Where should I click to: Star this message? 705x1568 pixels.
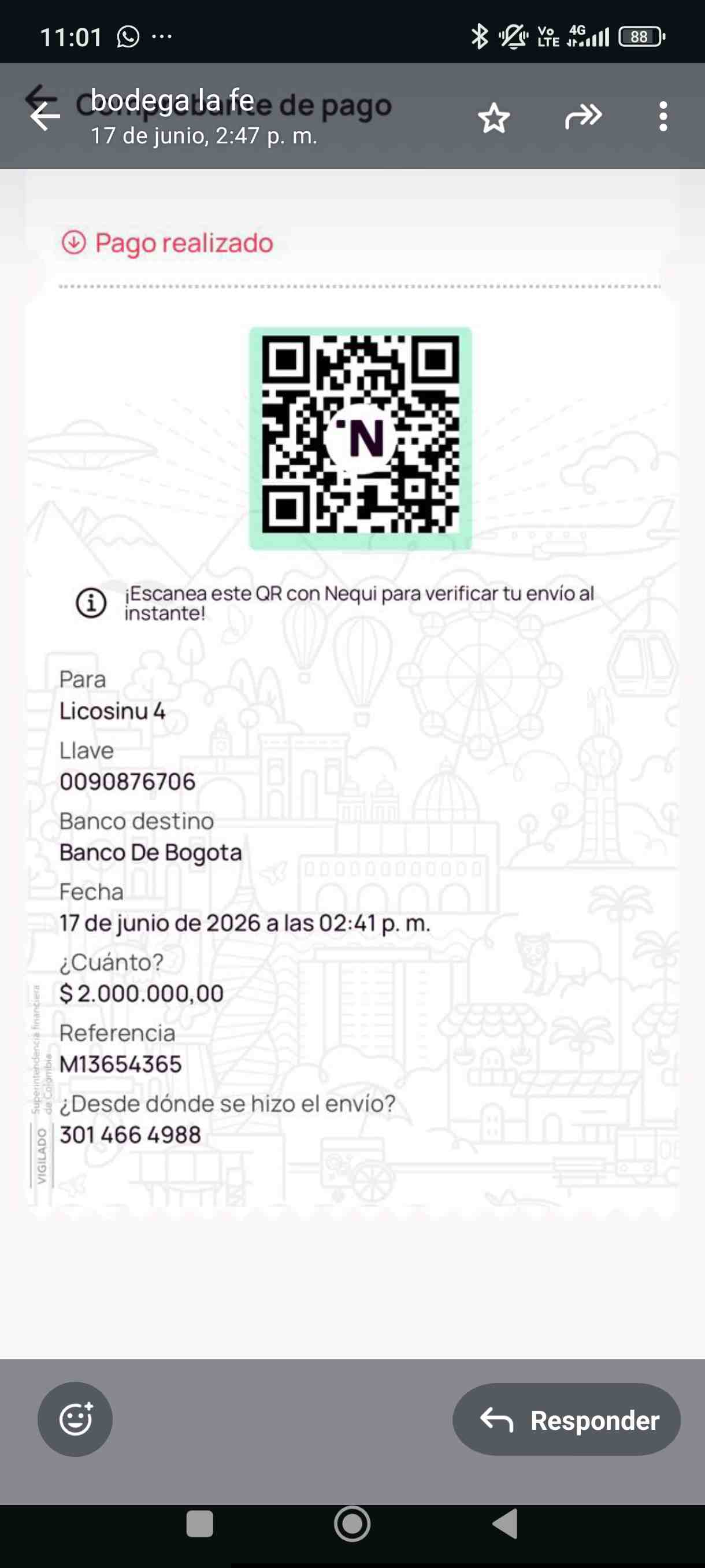click(x=493, y=117)
